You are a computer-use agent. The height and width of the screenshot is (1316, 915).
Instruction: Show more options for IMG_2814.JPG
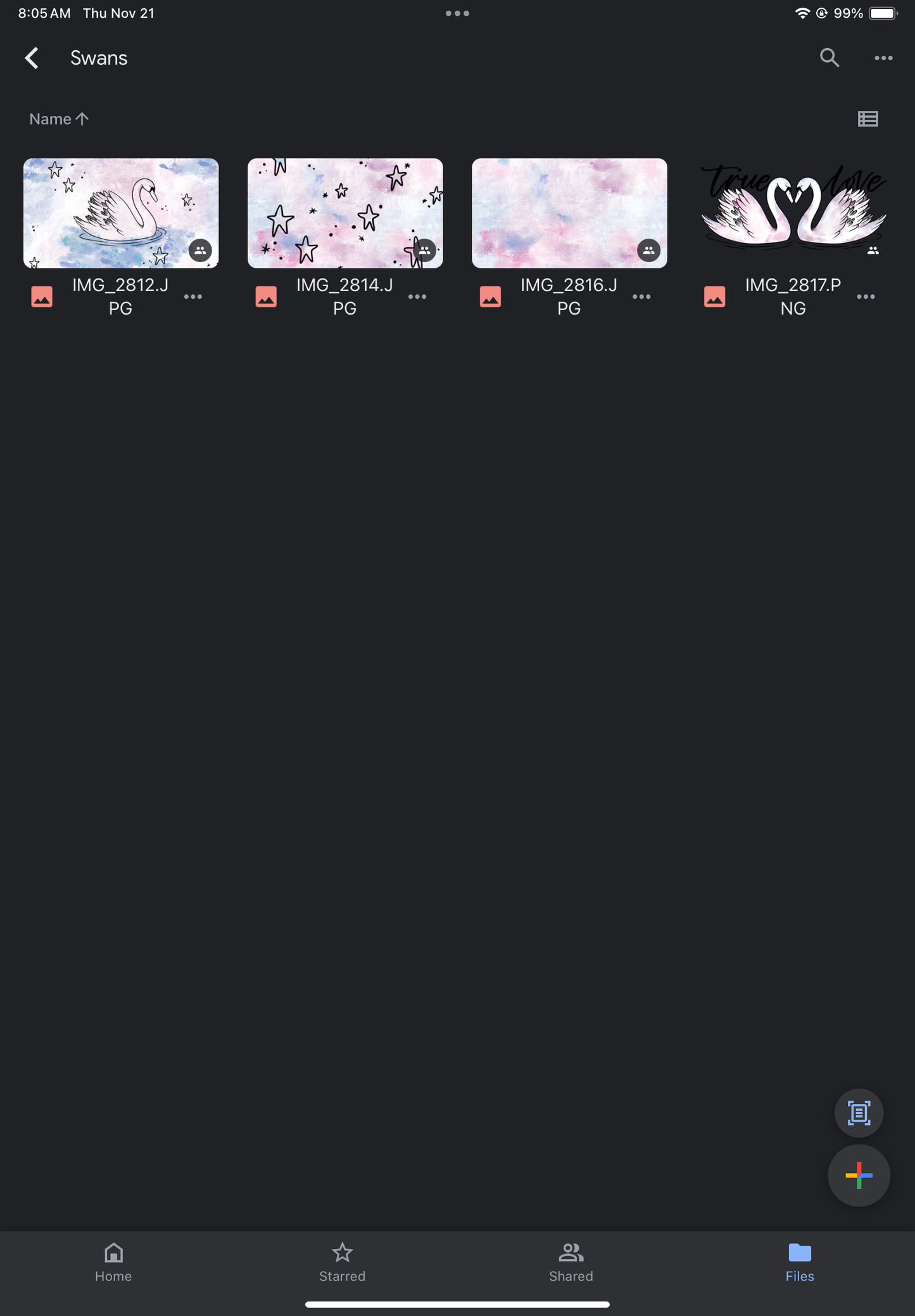(417, 297)
